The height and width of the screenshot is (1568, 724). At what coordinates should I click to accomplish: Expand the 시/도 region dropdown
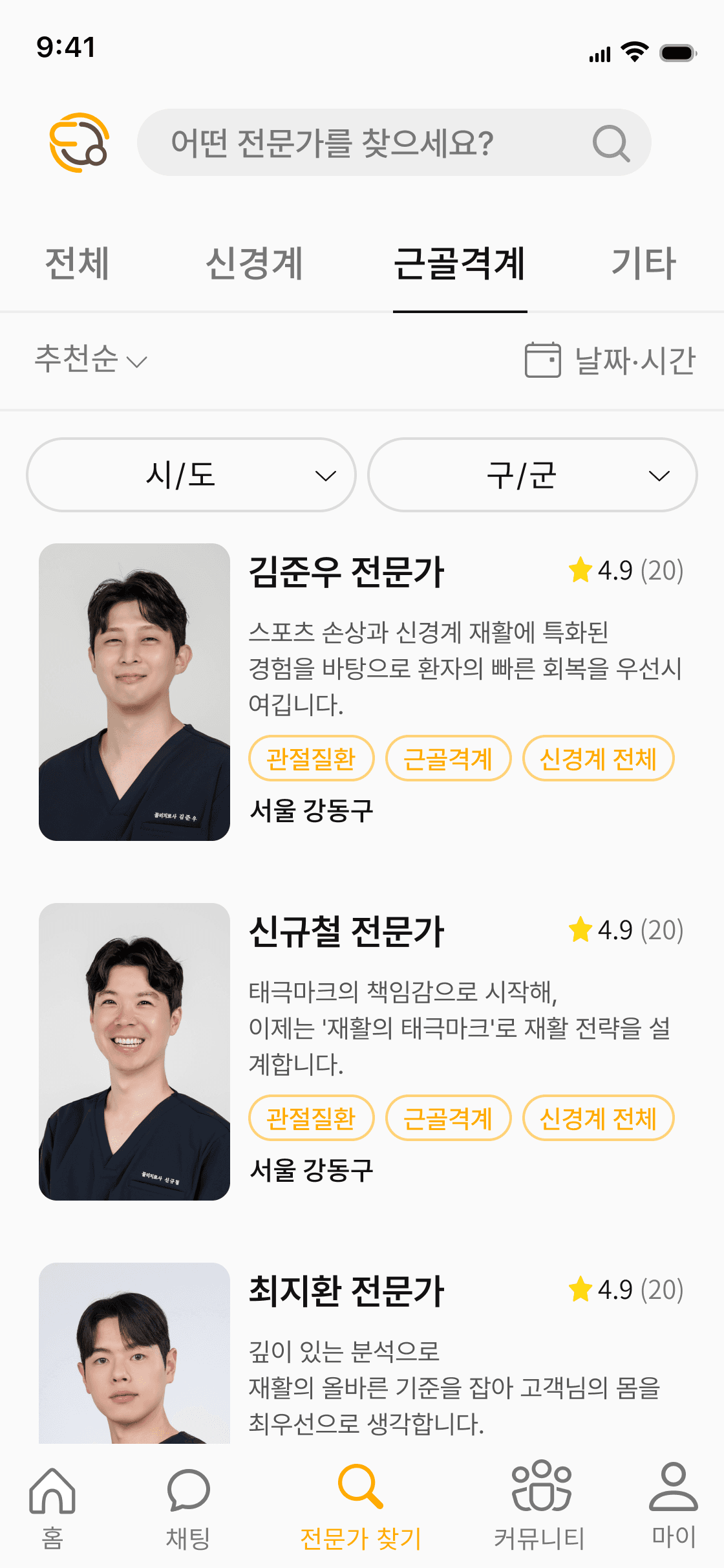(191, 474)
